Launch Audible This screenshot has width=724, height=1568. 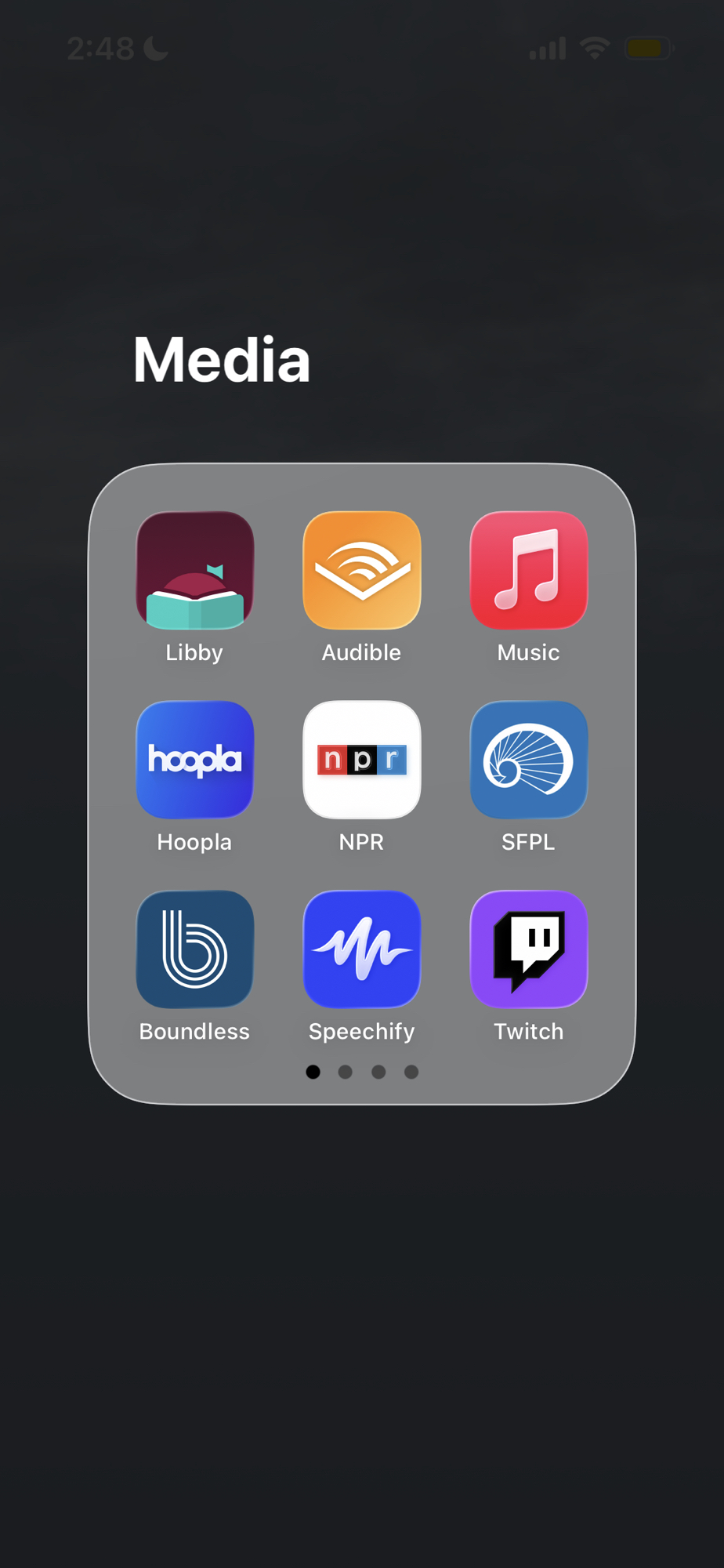(x=361, y=570)
